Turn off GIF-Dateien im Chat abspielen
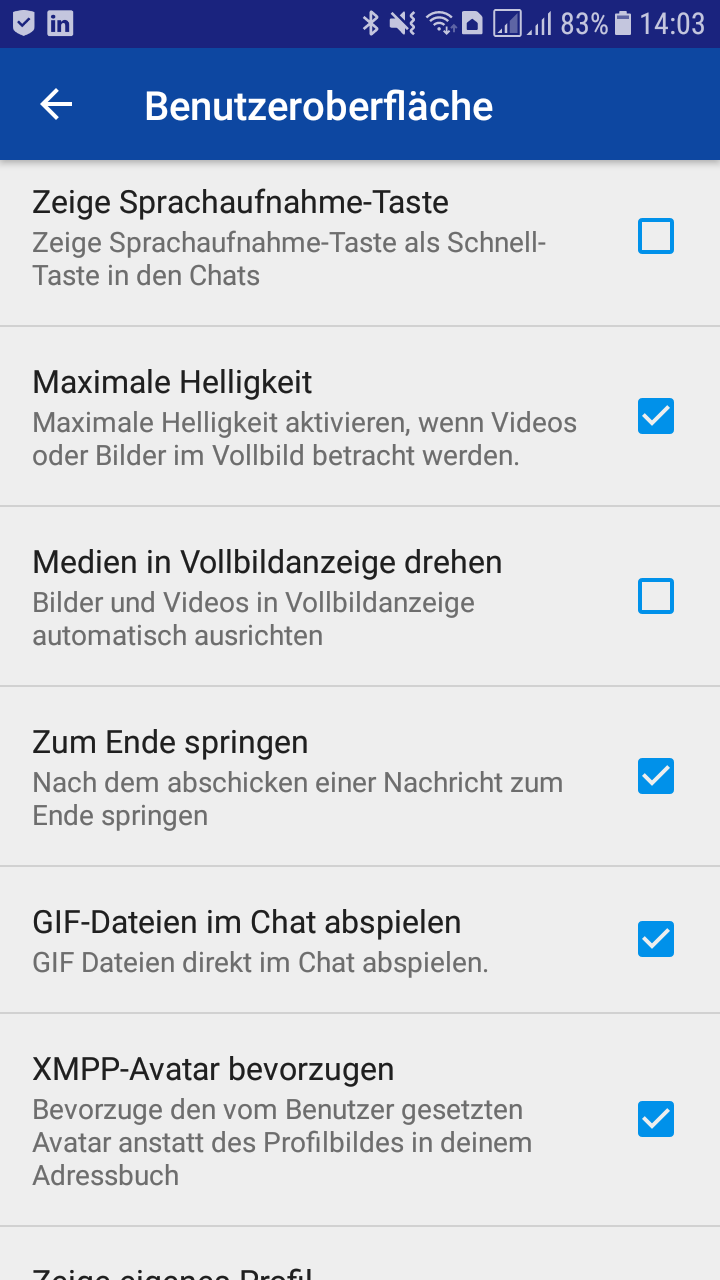This screenshot has width=720, height=1280. (x=656, y=939)
